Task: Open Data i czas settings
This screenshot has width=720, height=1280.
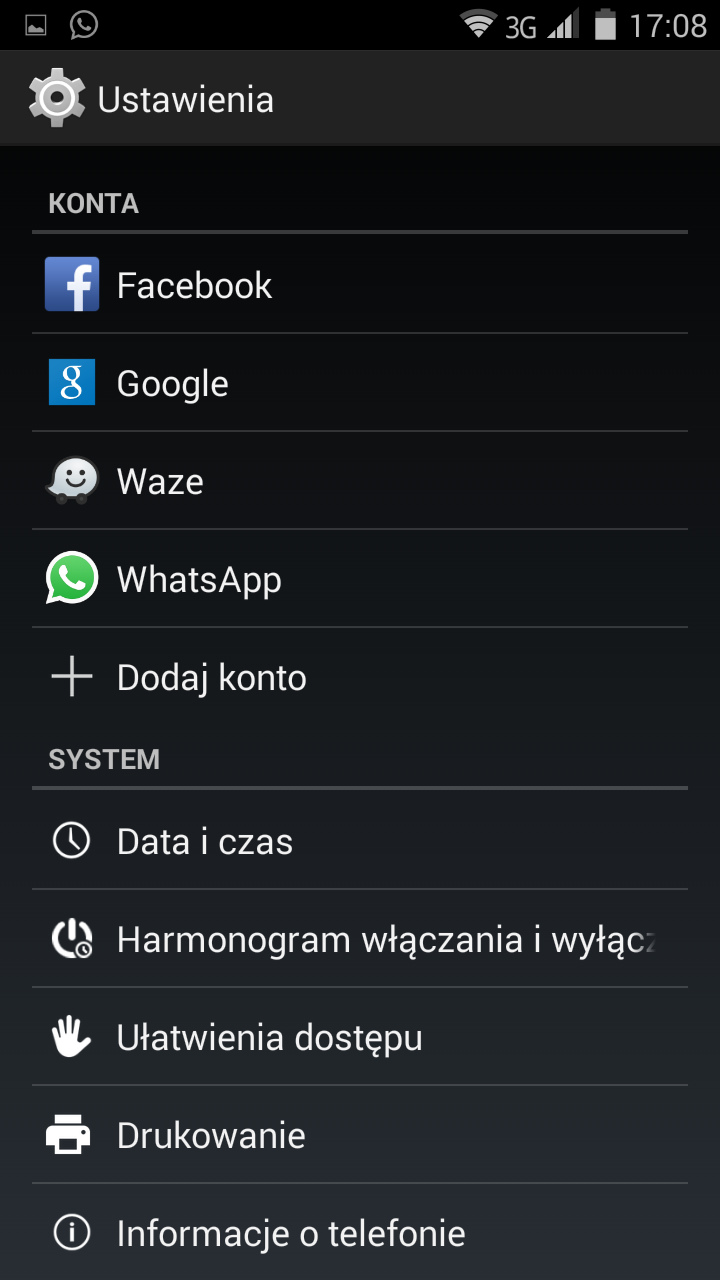Action: point(360,841)
